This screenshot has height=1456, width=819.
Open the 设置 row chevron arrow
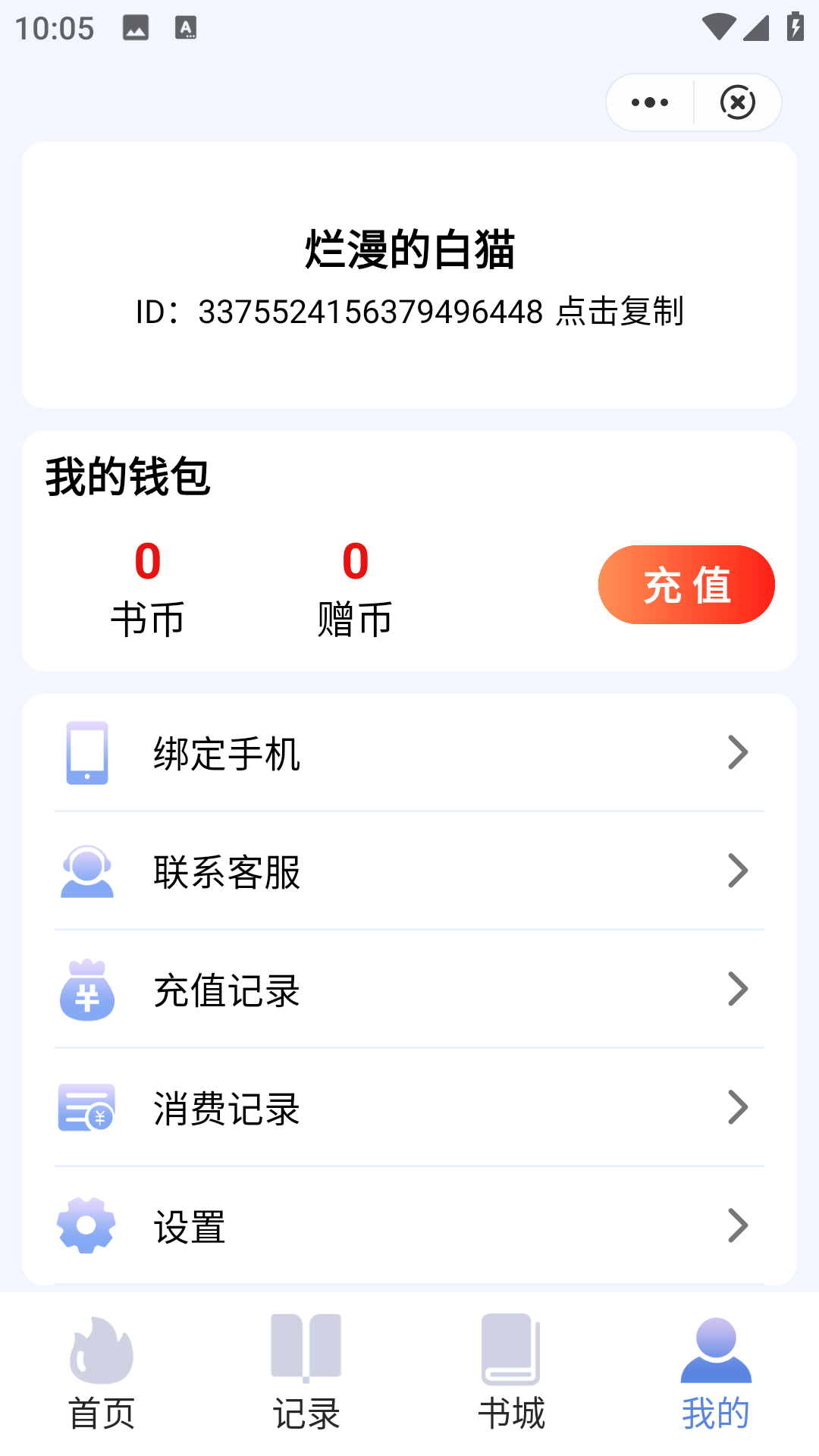click(738, 1226)
